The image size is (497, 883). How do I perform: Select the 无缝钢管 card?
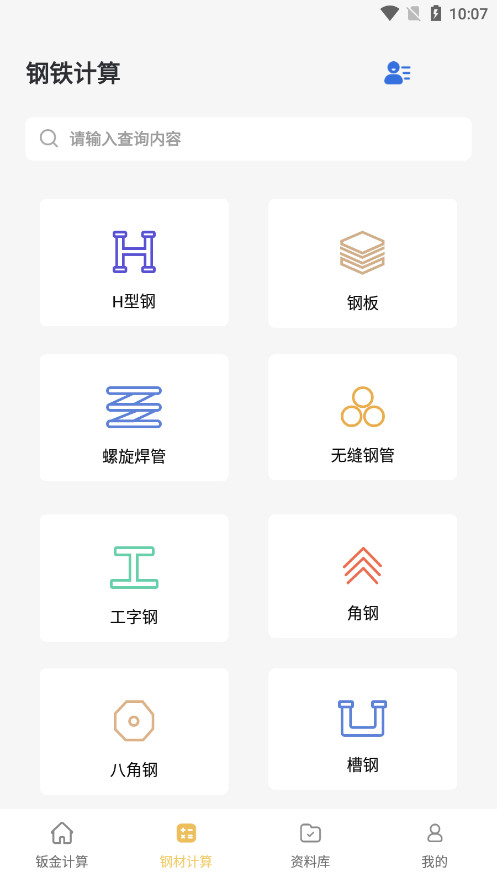(x=362, y=417)
